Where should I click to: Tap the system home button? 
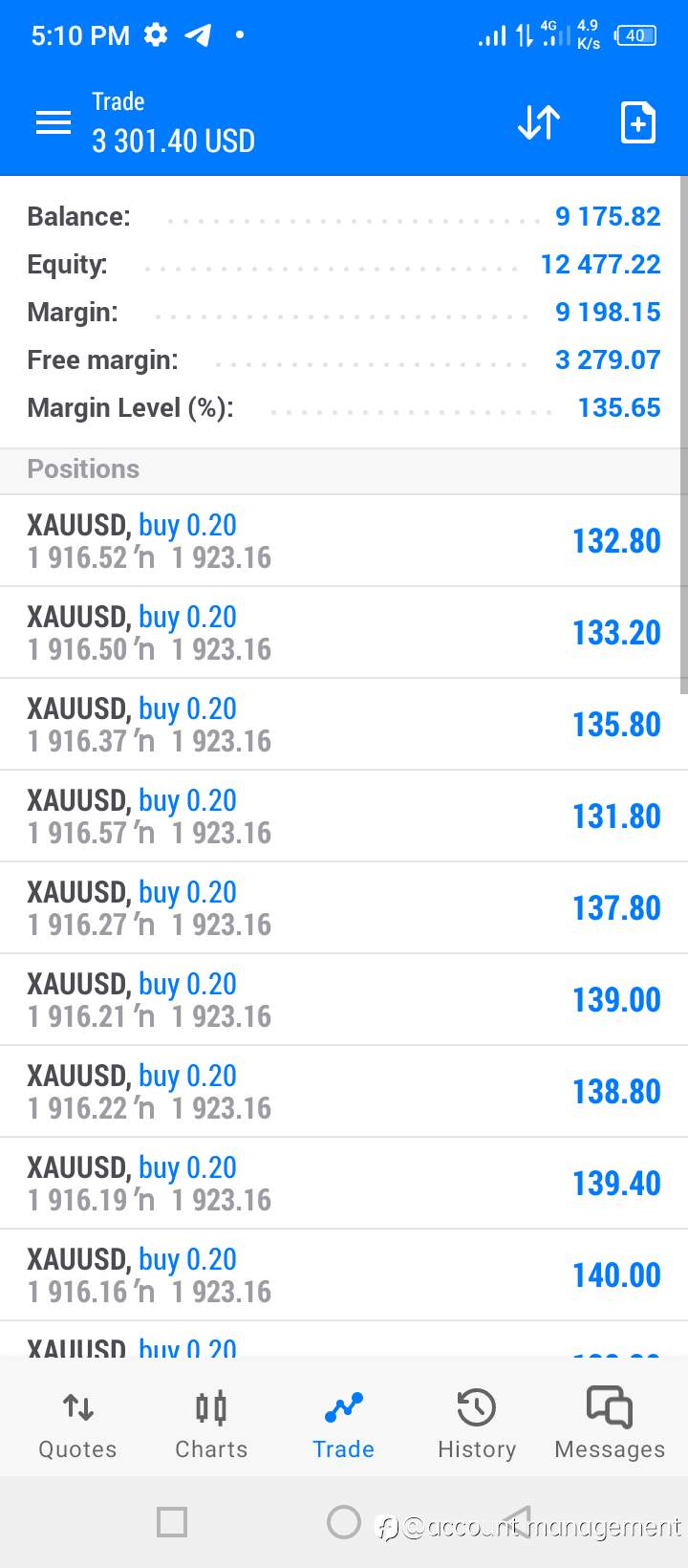click(344, 1522)
